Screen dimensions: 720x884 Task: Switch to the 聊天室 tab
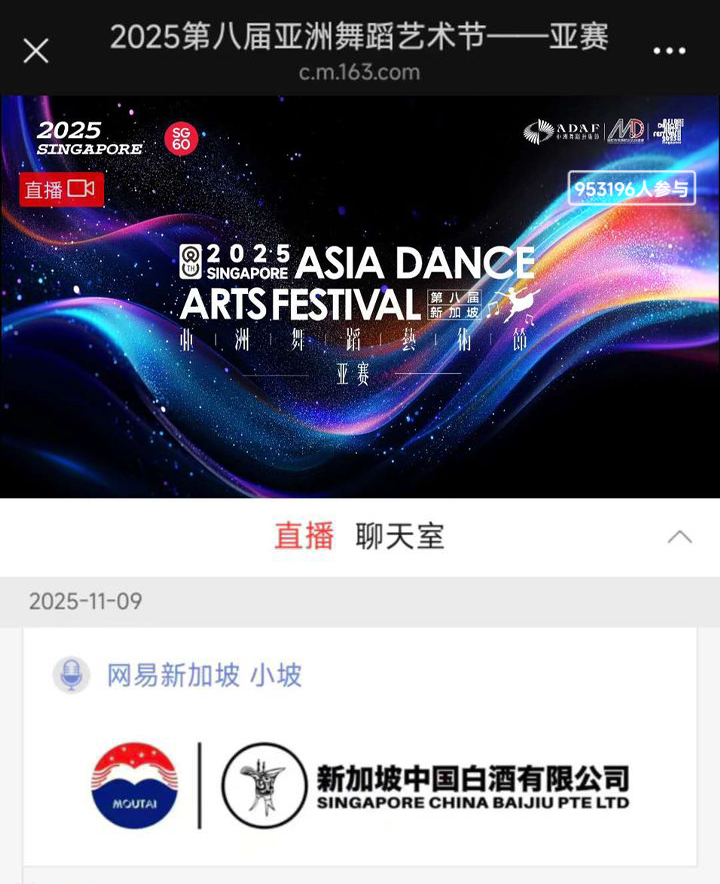(x=399, y=537)
